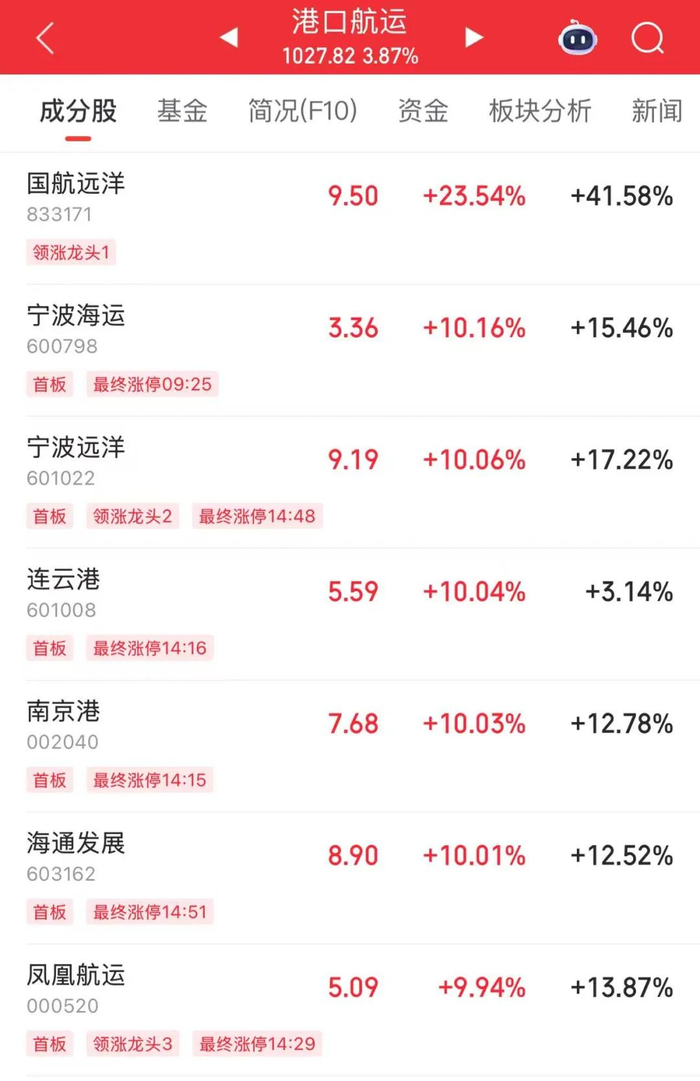This screenshot has width=700, height=1081.
Task: Switch to the previous sector with left arrow
Action: pos(229,38)
